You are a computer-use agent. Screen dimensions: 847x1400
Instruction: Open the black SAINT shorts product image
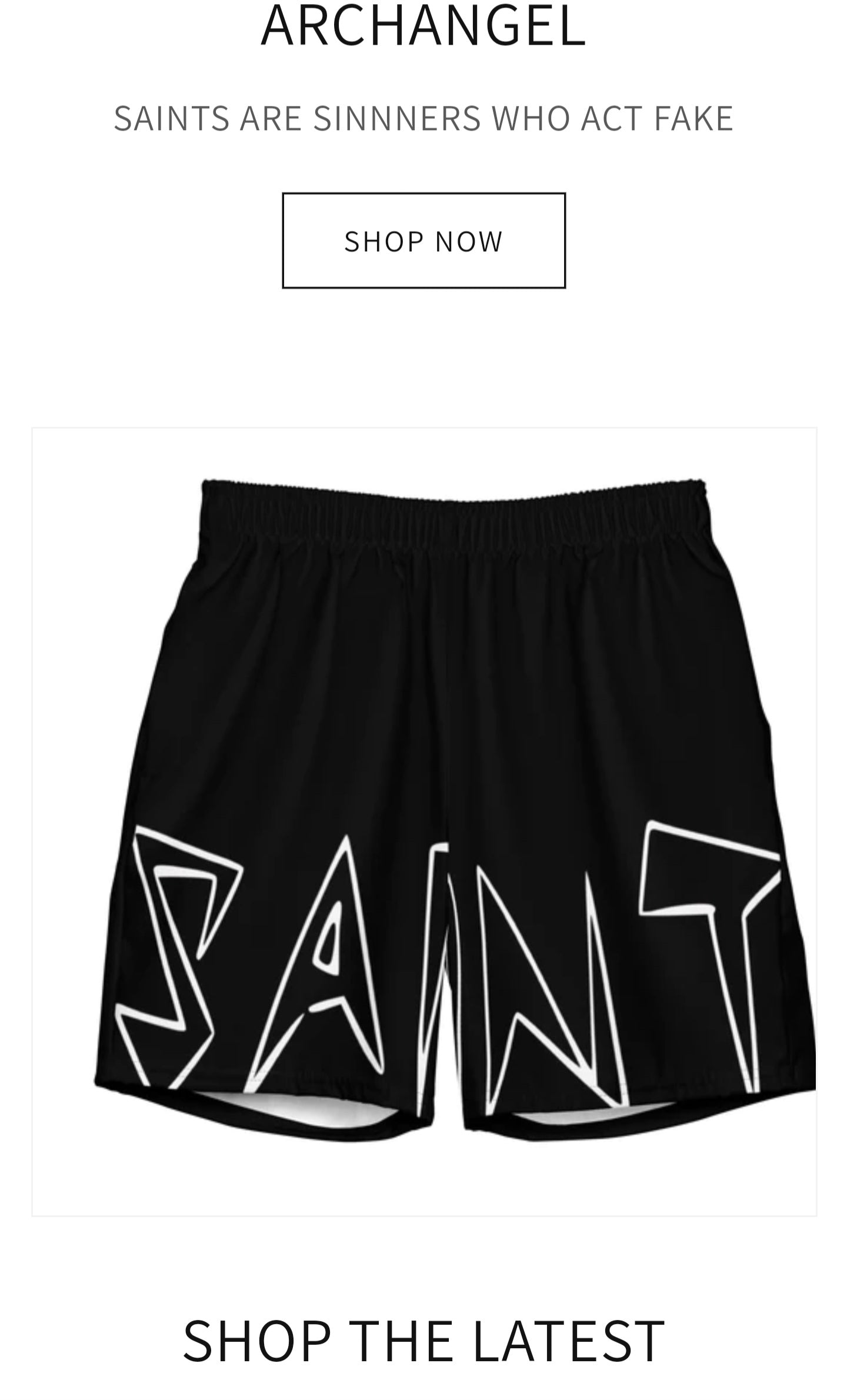pyautogui.click(x=423, y=821)
